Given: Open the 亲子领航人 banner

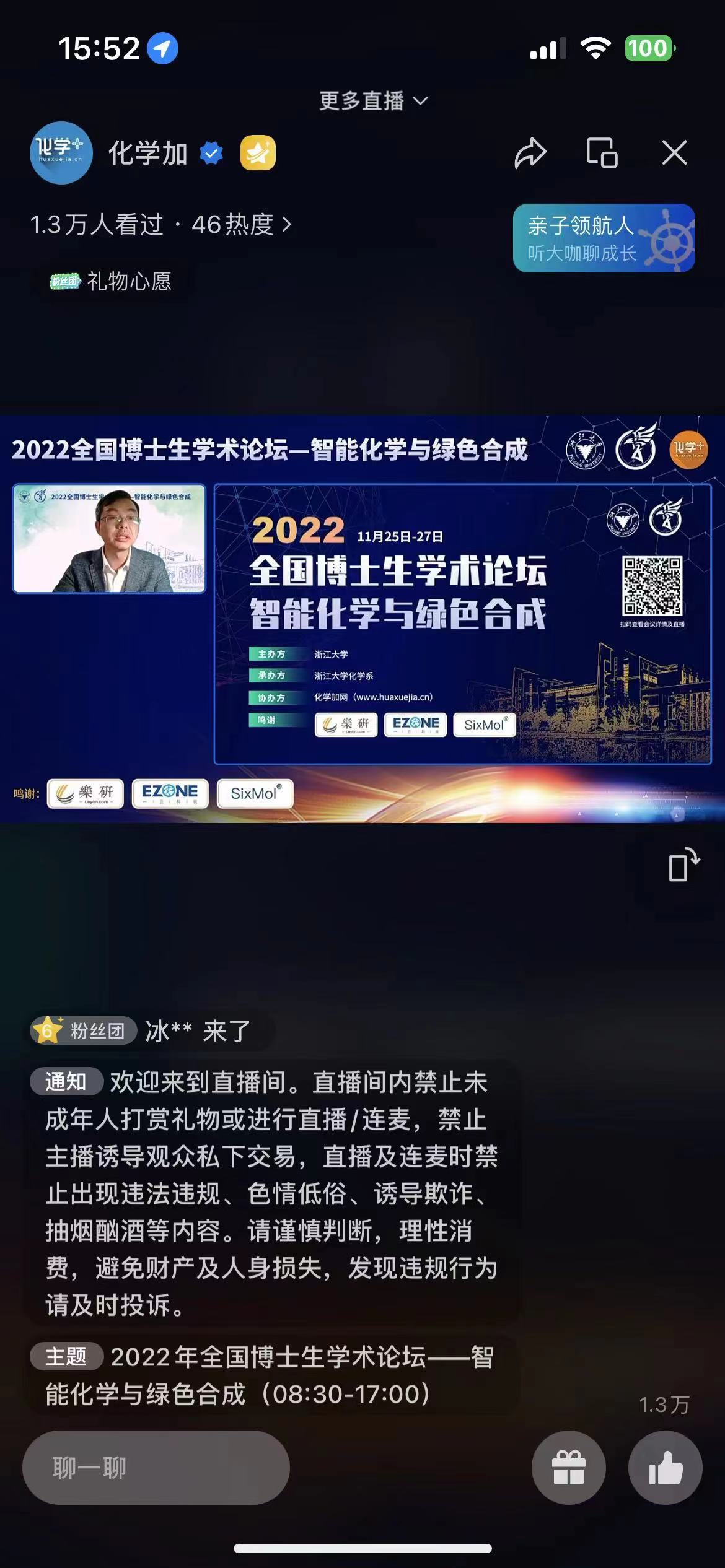Looking at the screenshot, I should pyautogui.click(x=604, y=238).
